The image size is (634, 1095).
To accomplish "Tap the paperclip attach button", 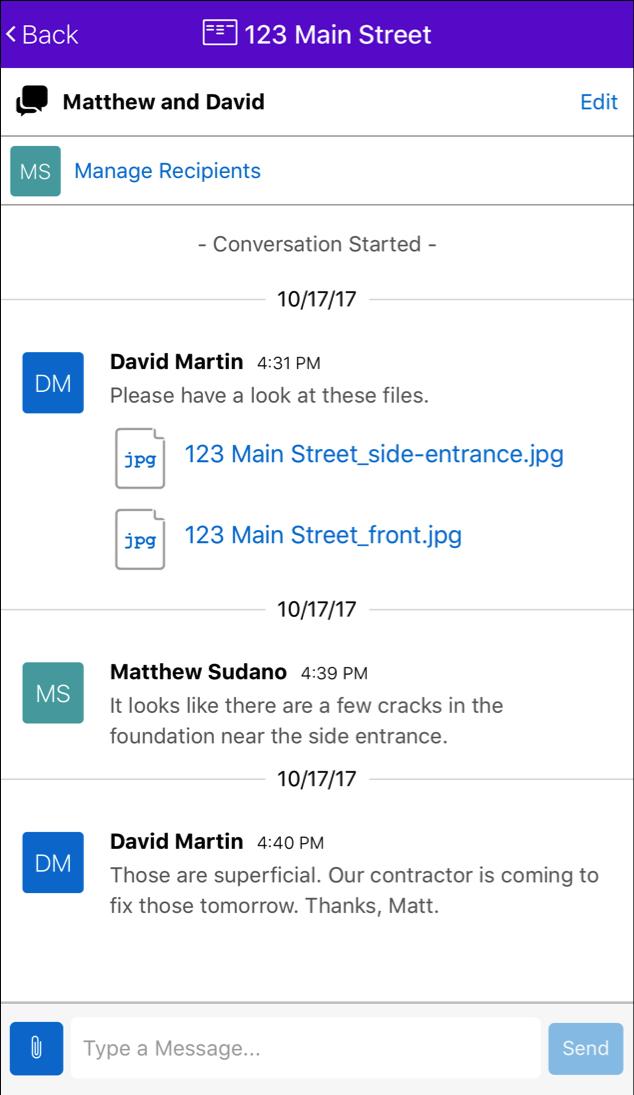I will 36,1048.
